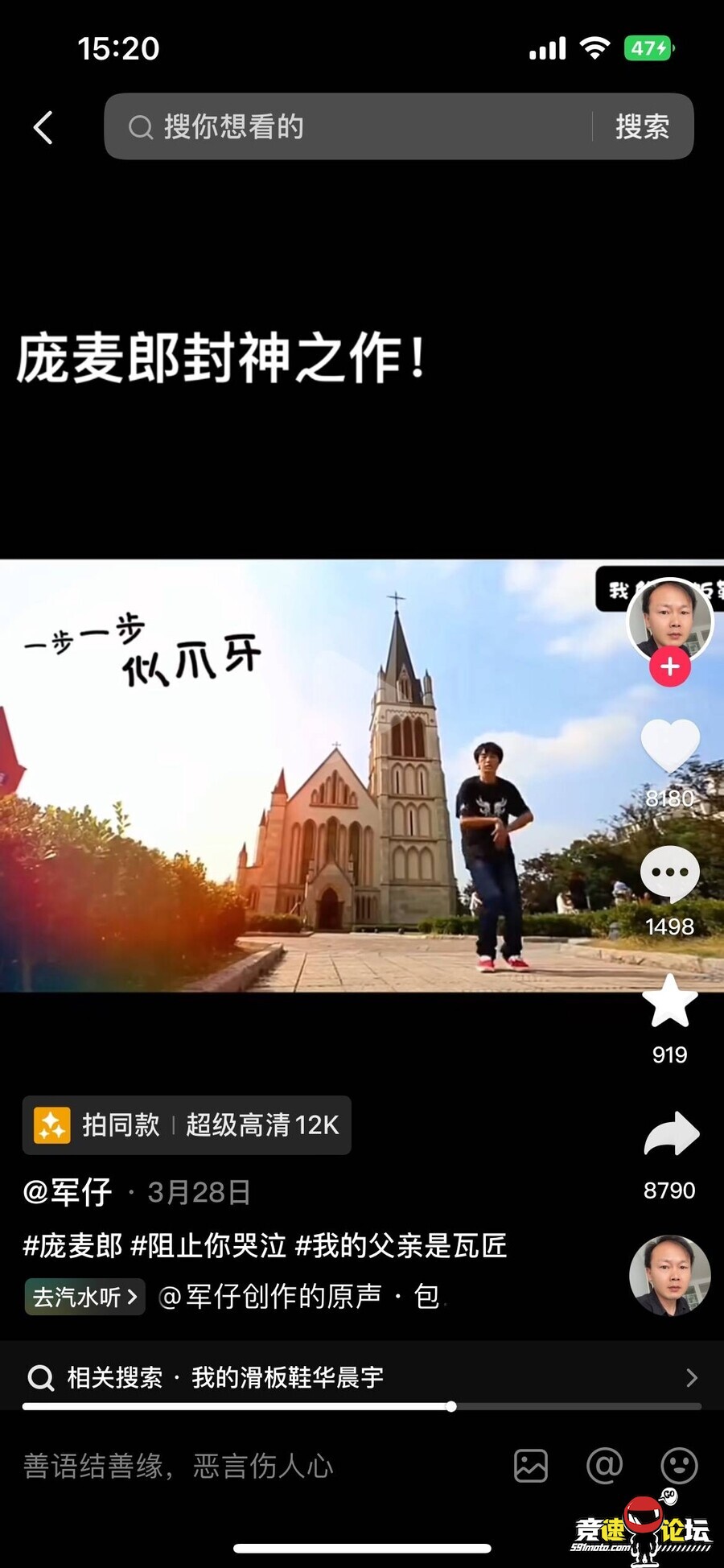724x1568 pixels.
Task: Open @军仔 profile from username
Action: [x=68, y=1192]
